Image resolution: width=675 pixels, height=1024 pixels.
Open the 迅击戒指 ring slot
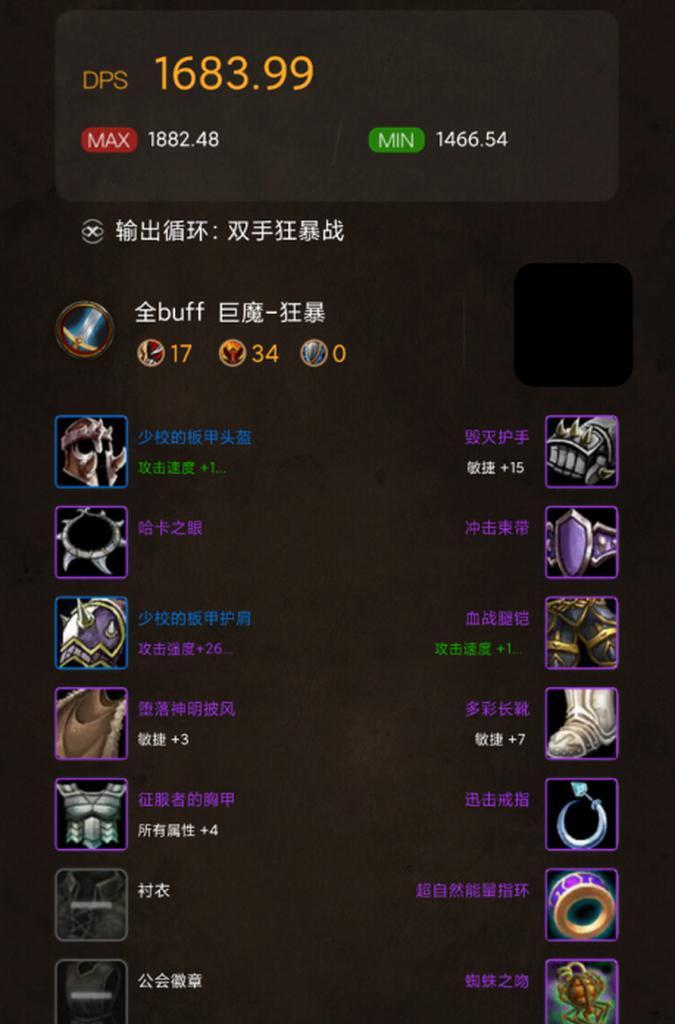581,814
